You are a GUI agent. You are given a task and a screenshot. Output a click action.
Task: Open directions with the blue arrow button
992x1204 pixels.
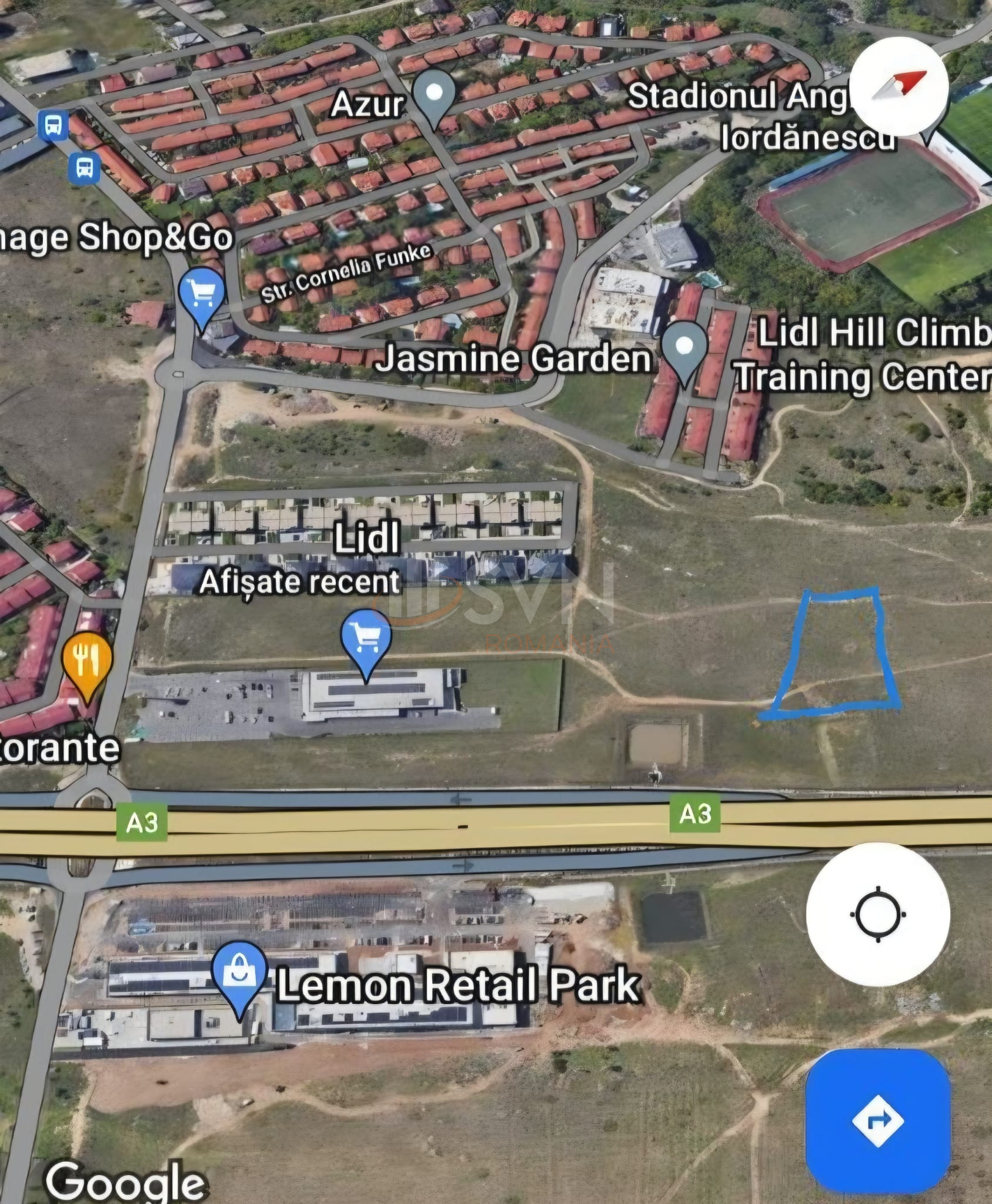878,1120
